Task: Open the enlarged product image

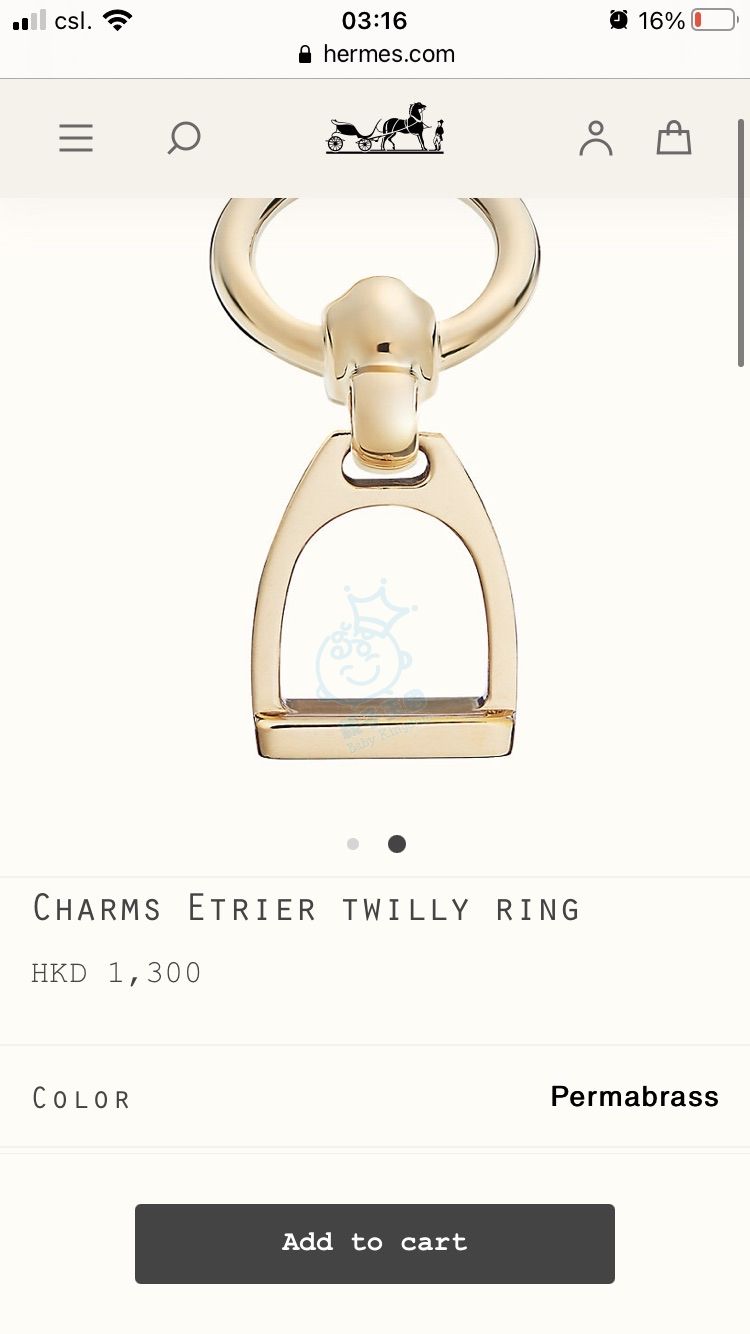Action: click(375, 480)
